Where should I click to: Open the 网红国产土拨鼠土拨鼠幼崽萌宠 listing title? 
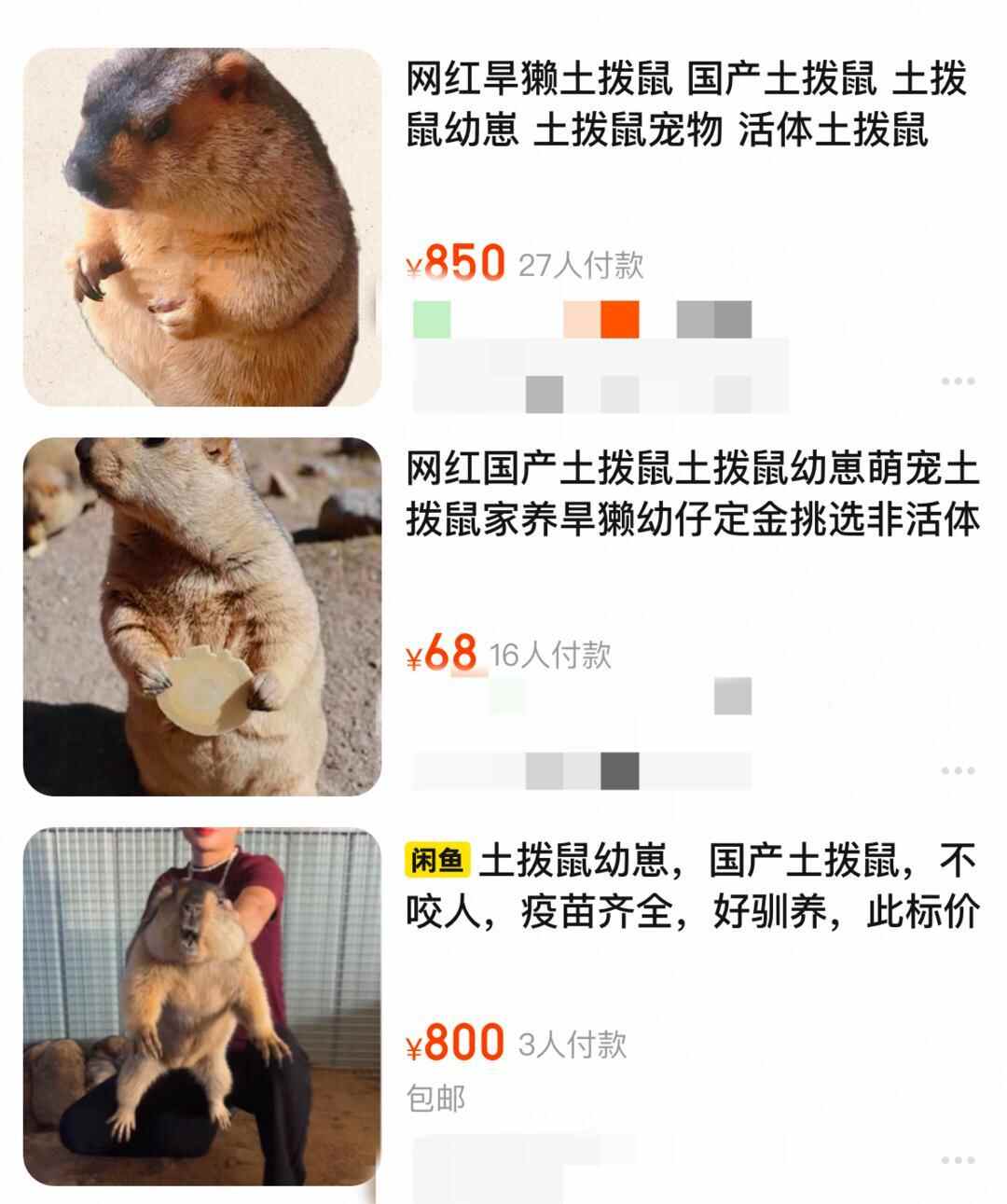pos(692,494)
